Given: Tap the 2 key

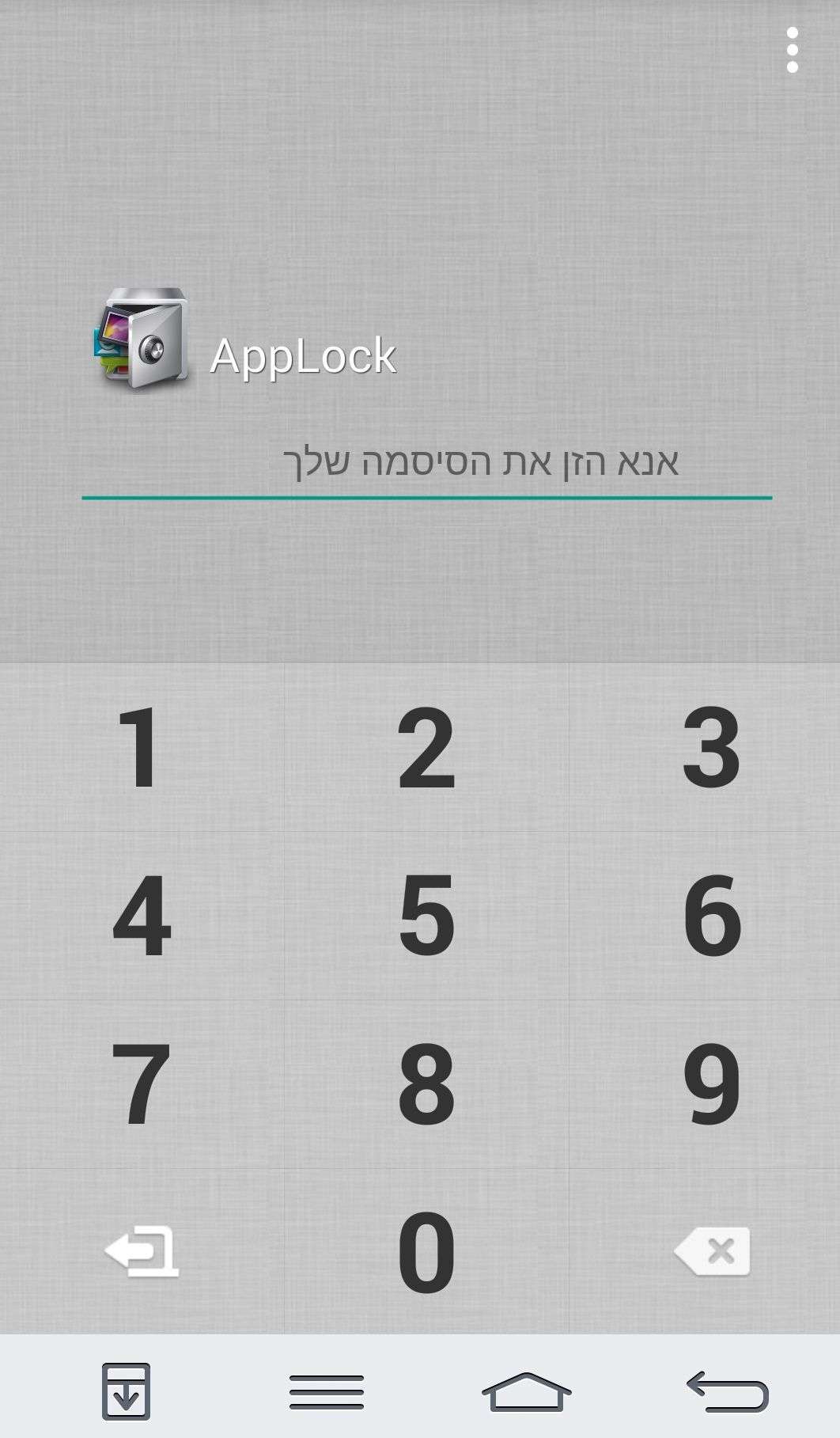Looking at the screenshot, I should click(426, 748).
